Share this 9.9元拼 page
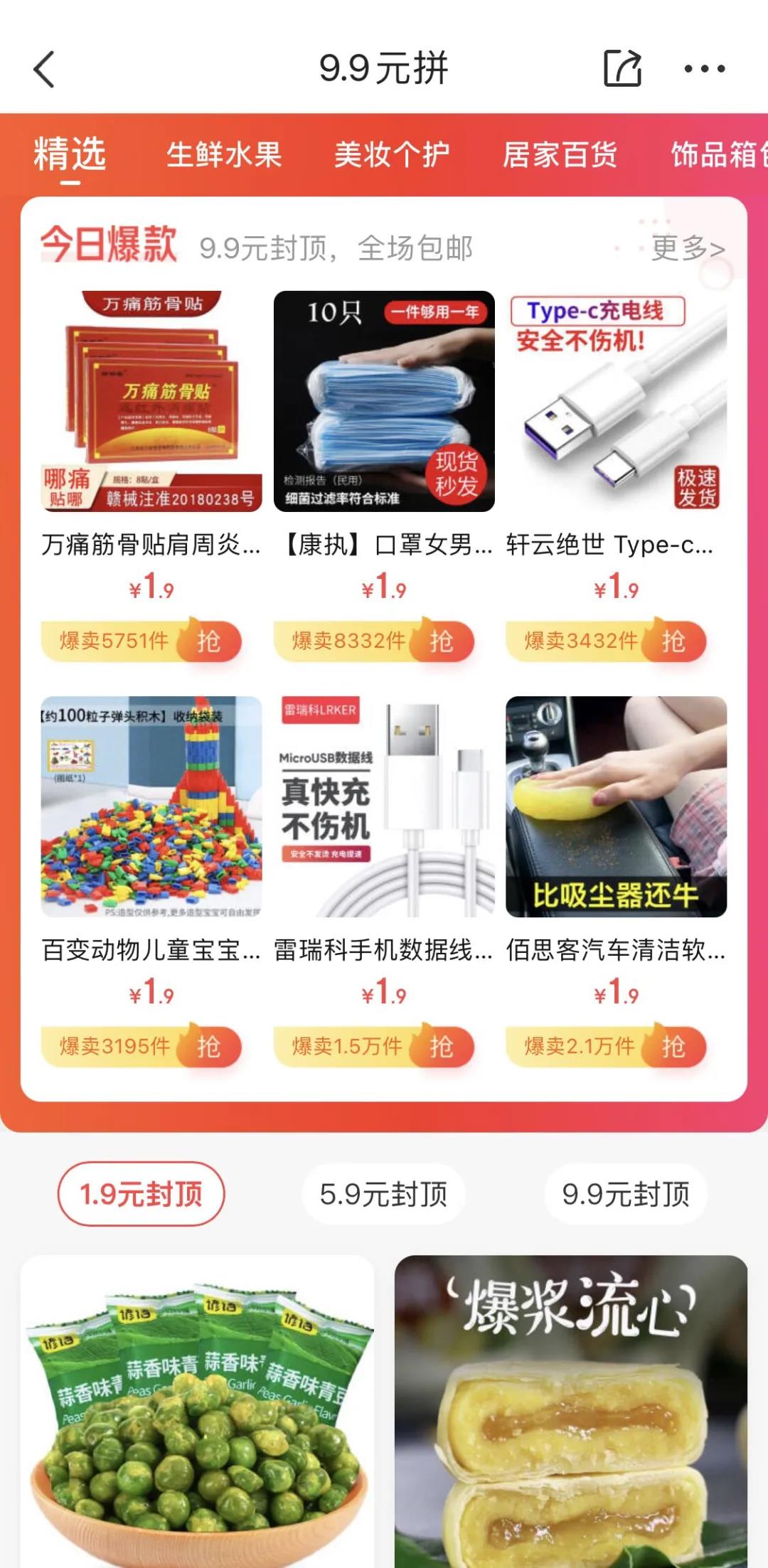Screen dimensions: 768x1568 click(622, 69)
